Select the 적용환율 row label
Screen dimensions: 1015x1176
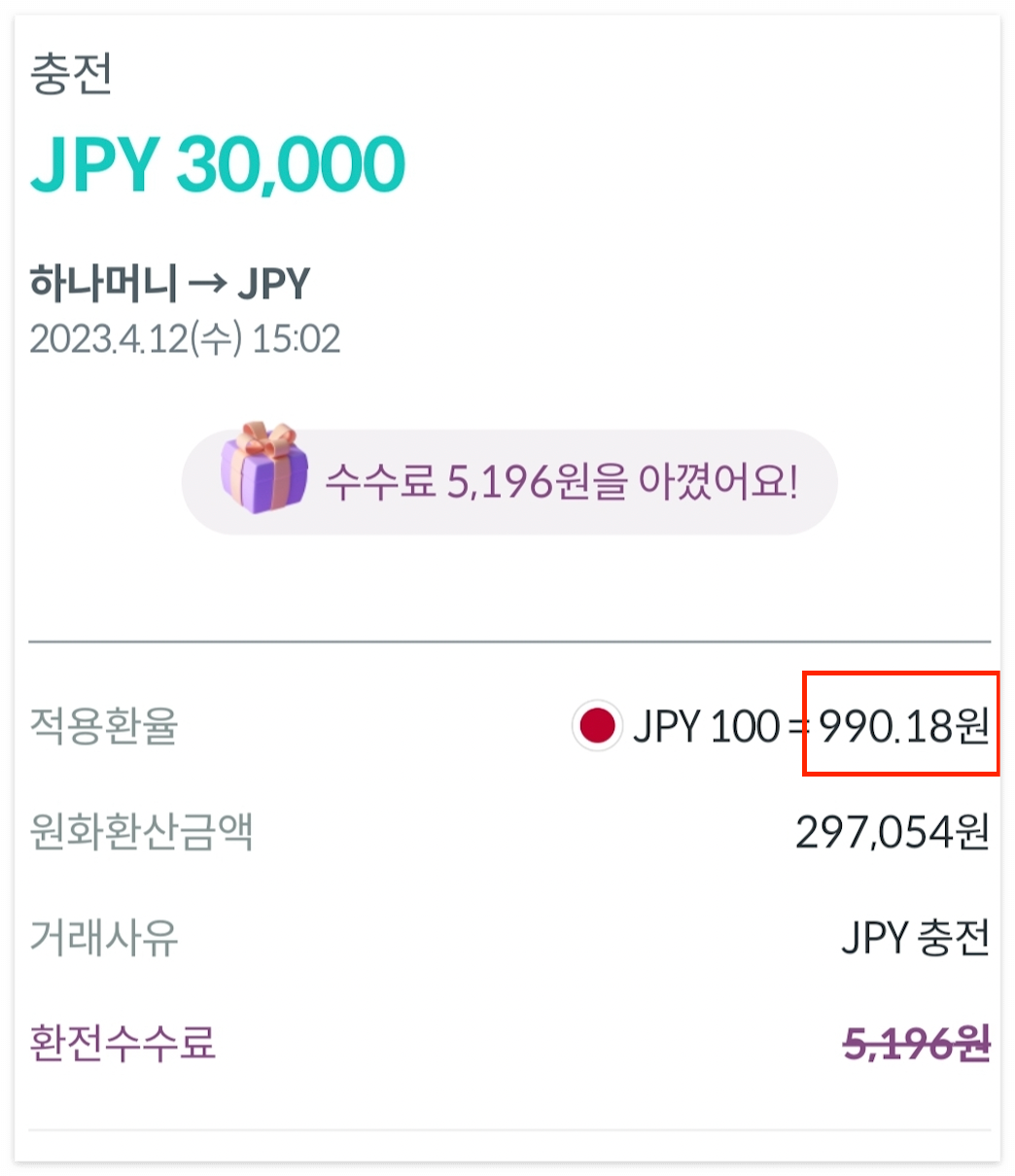[100, 723]
